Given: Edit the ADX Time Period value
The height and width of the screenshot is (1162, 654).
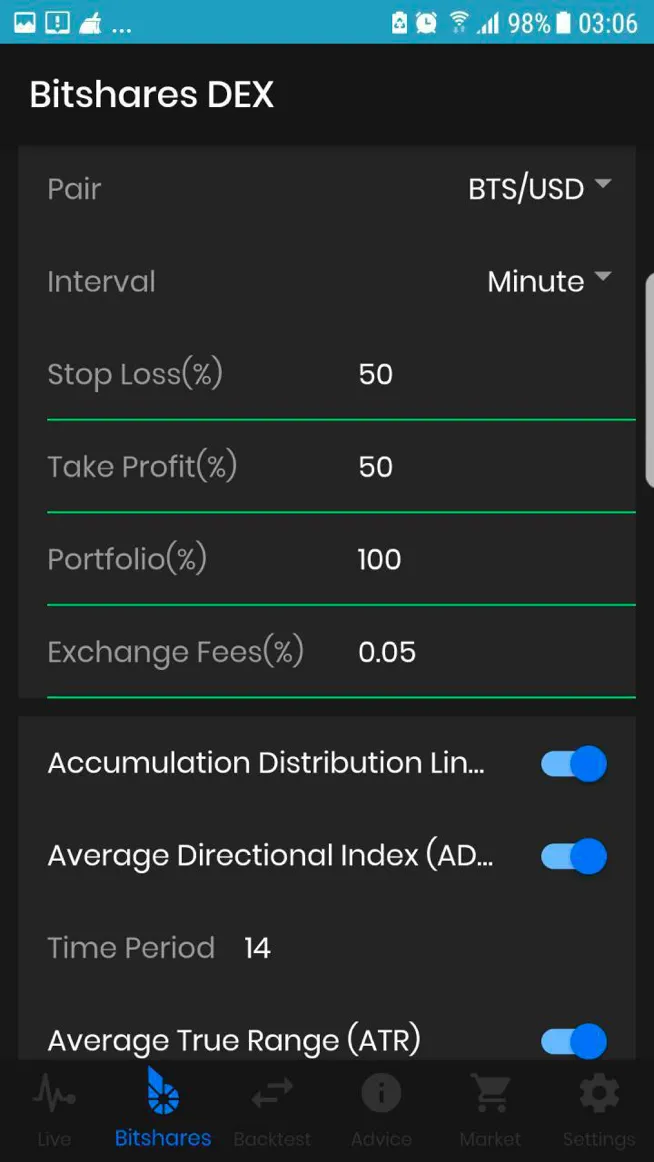Looking at the screenshot, I should [x=258, y=949].
